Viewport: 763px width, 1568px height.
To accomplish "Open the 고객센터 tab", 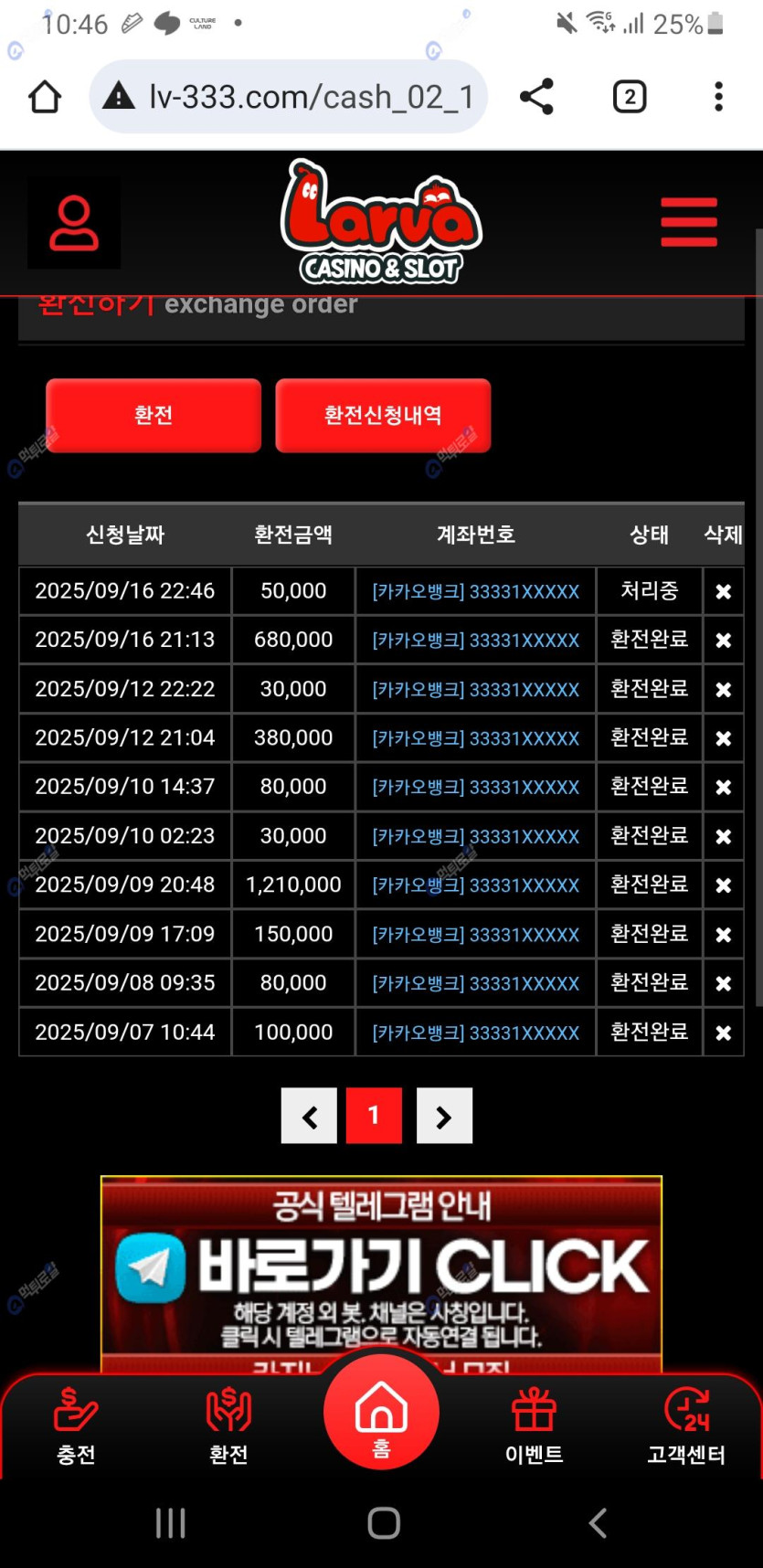I will pos(686,1426).
